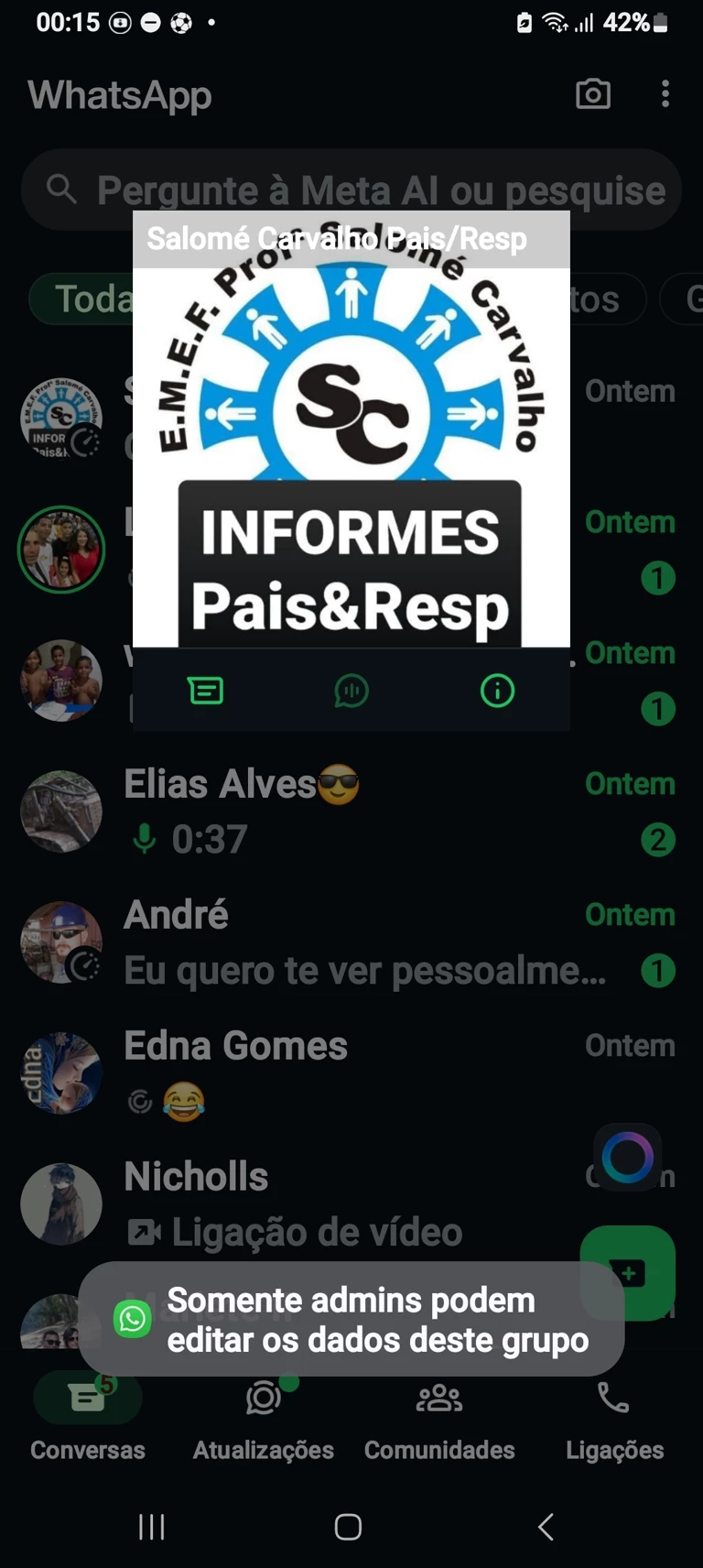This screenshot has width=703, height=1568.
Task: Open the camera icon in header
Action: (x=593, y=93)
